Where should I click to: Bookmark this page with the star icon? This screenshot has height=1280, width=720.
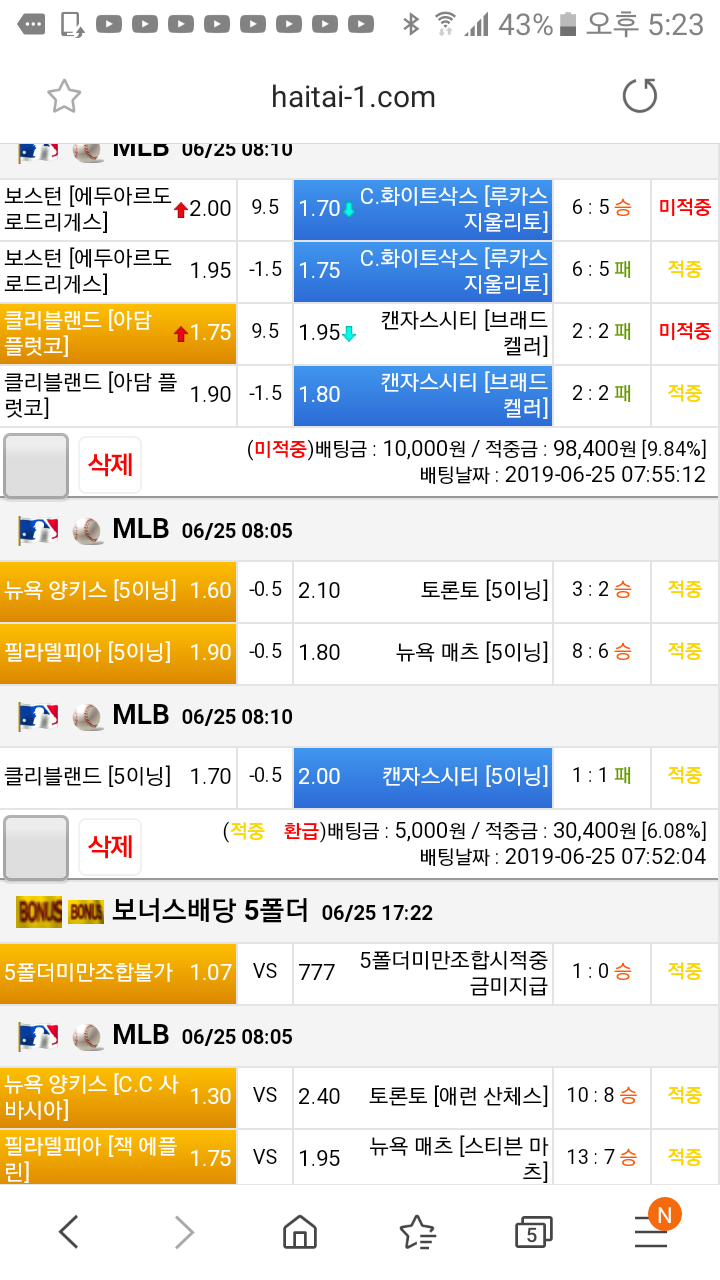point(64,97)
